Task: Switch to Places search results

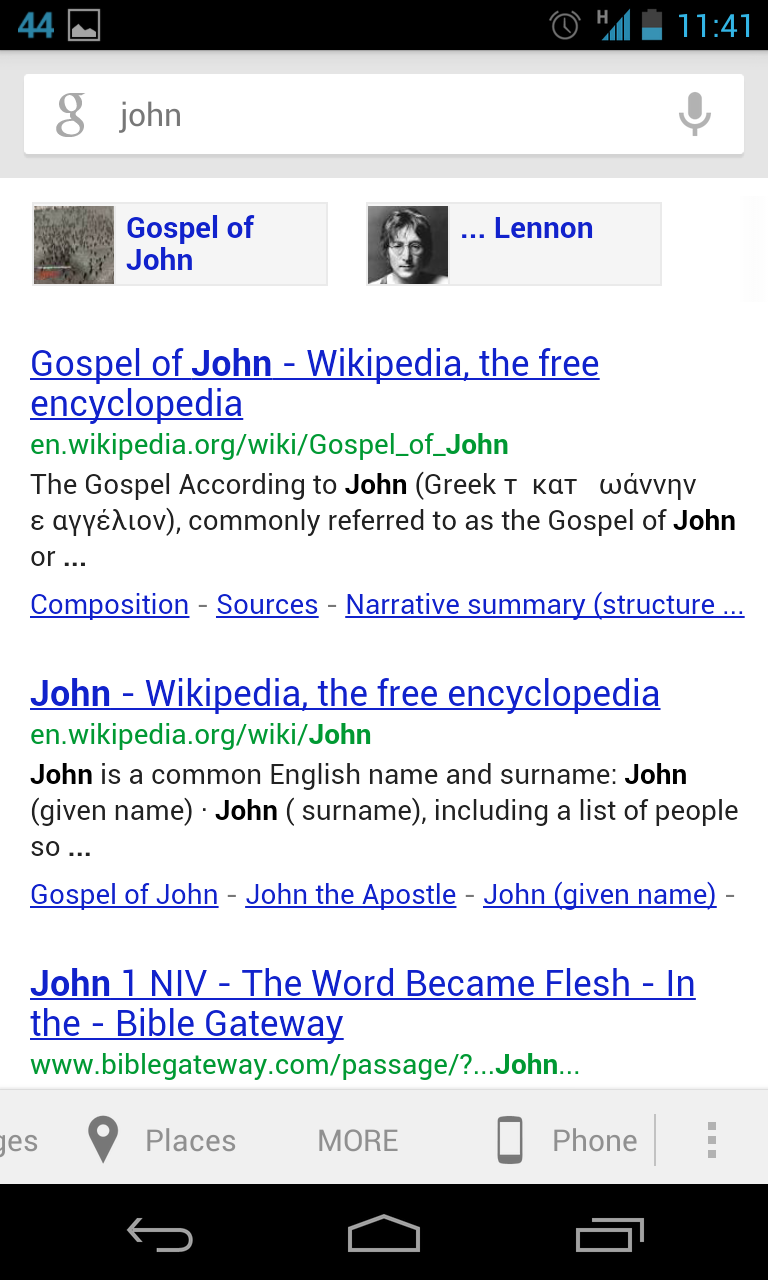Action: (x=163, y=1140)
